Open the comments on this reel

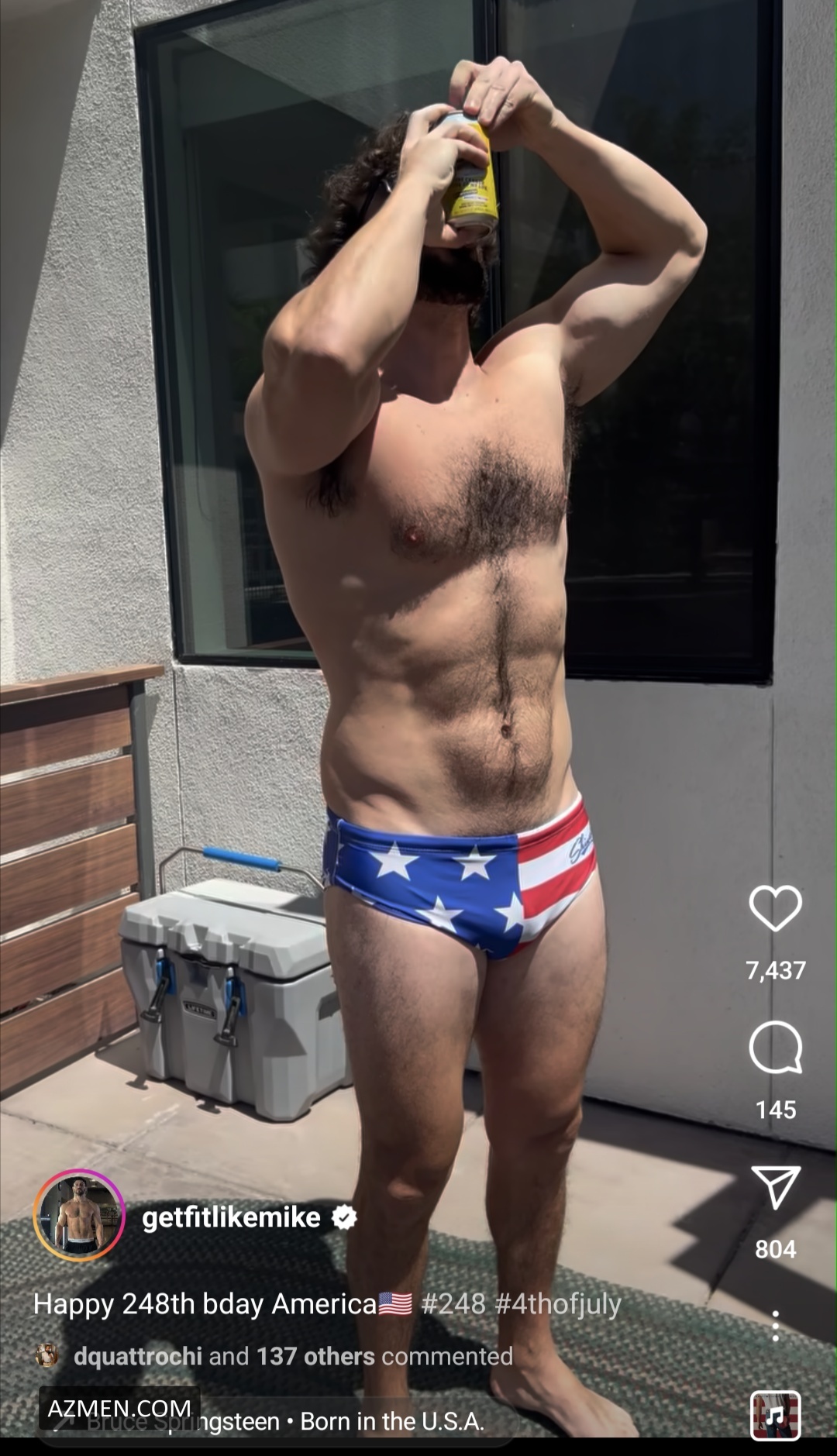pos(775,1048)
